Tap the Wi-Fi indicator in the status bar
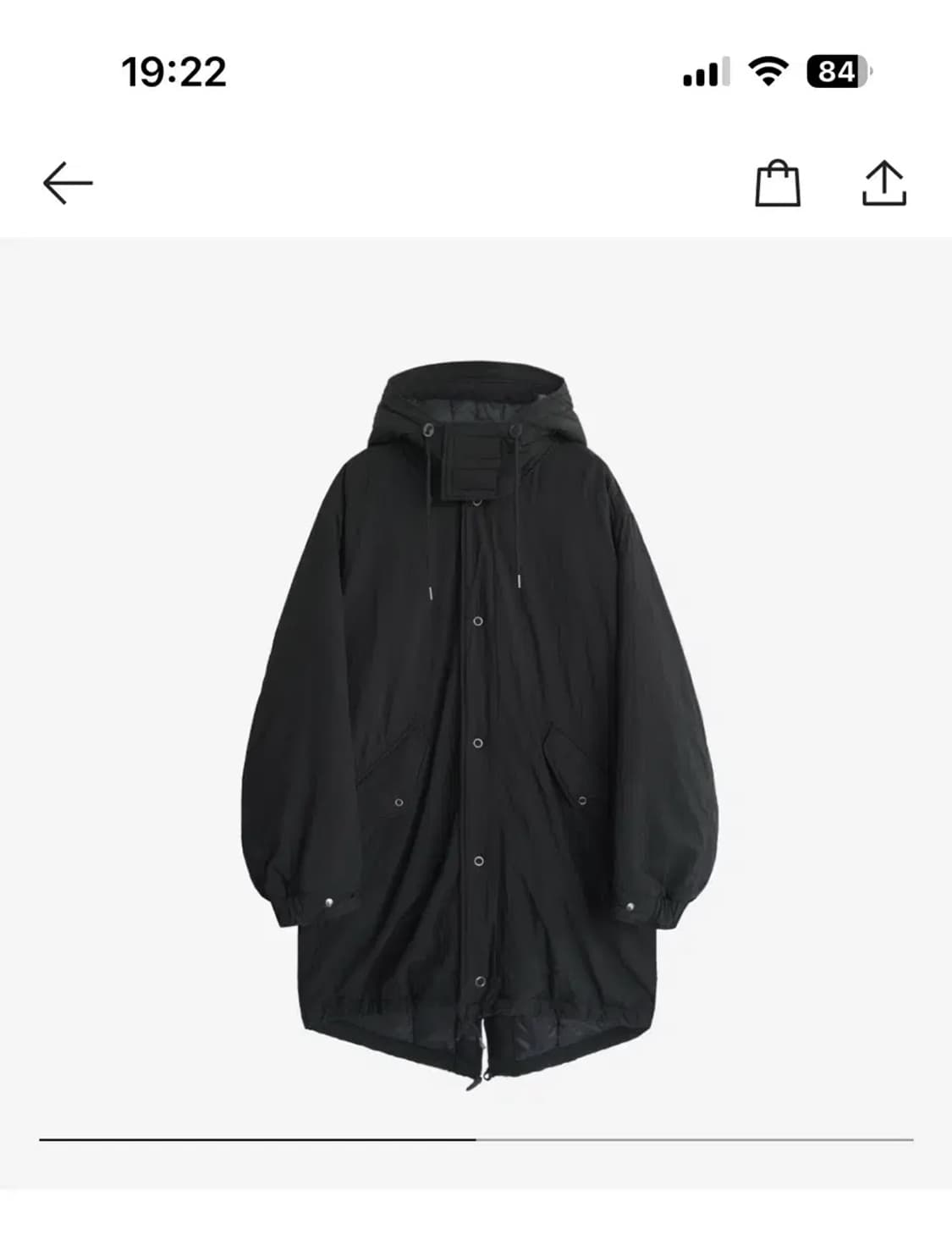 [764, 72]
